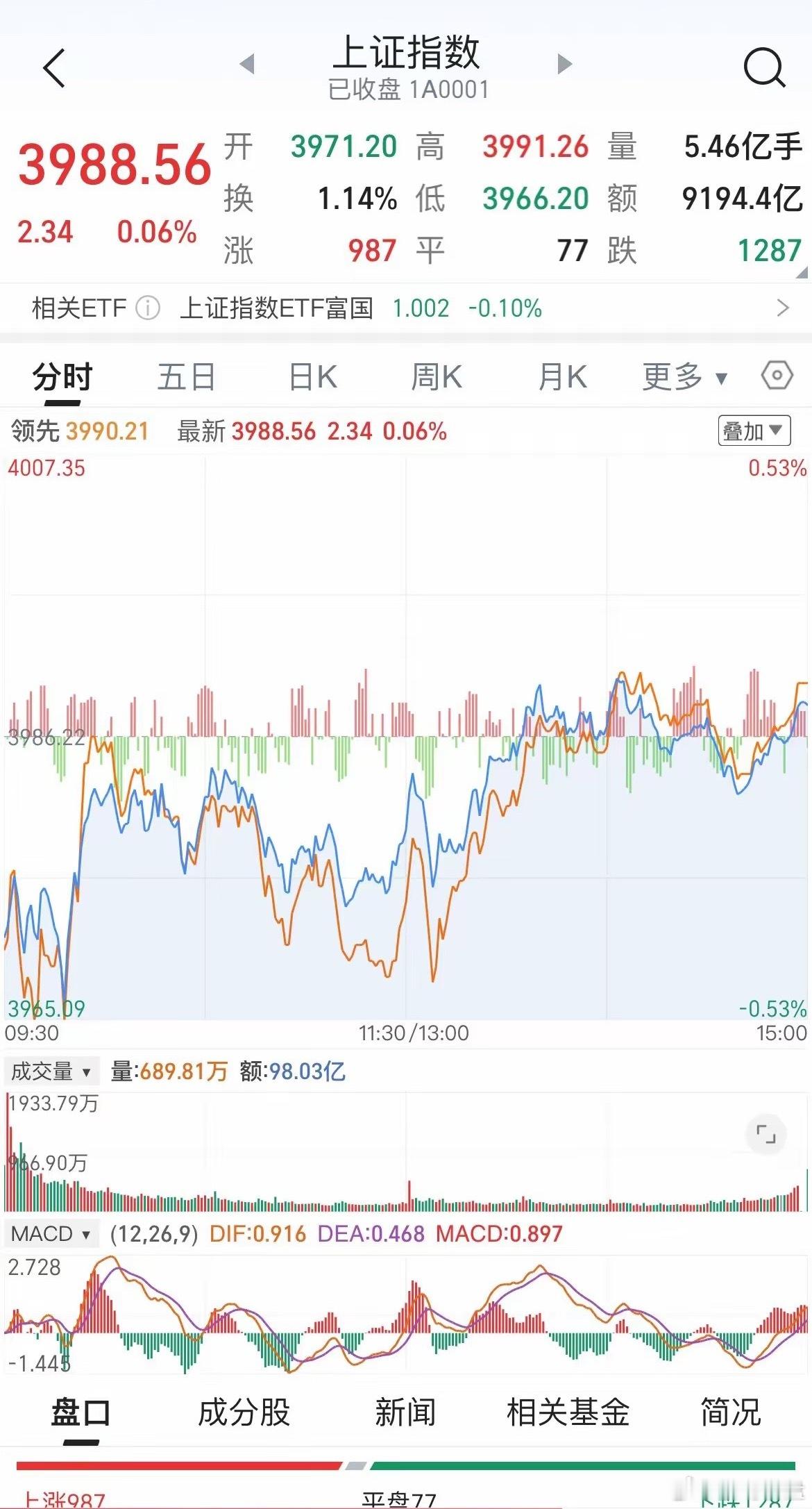Open the 成交量 indicator dropdown
812x1509 pixels.
(x=50, y=1071)
